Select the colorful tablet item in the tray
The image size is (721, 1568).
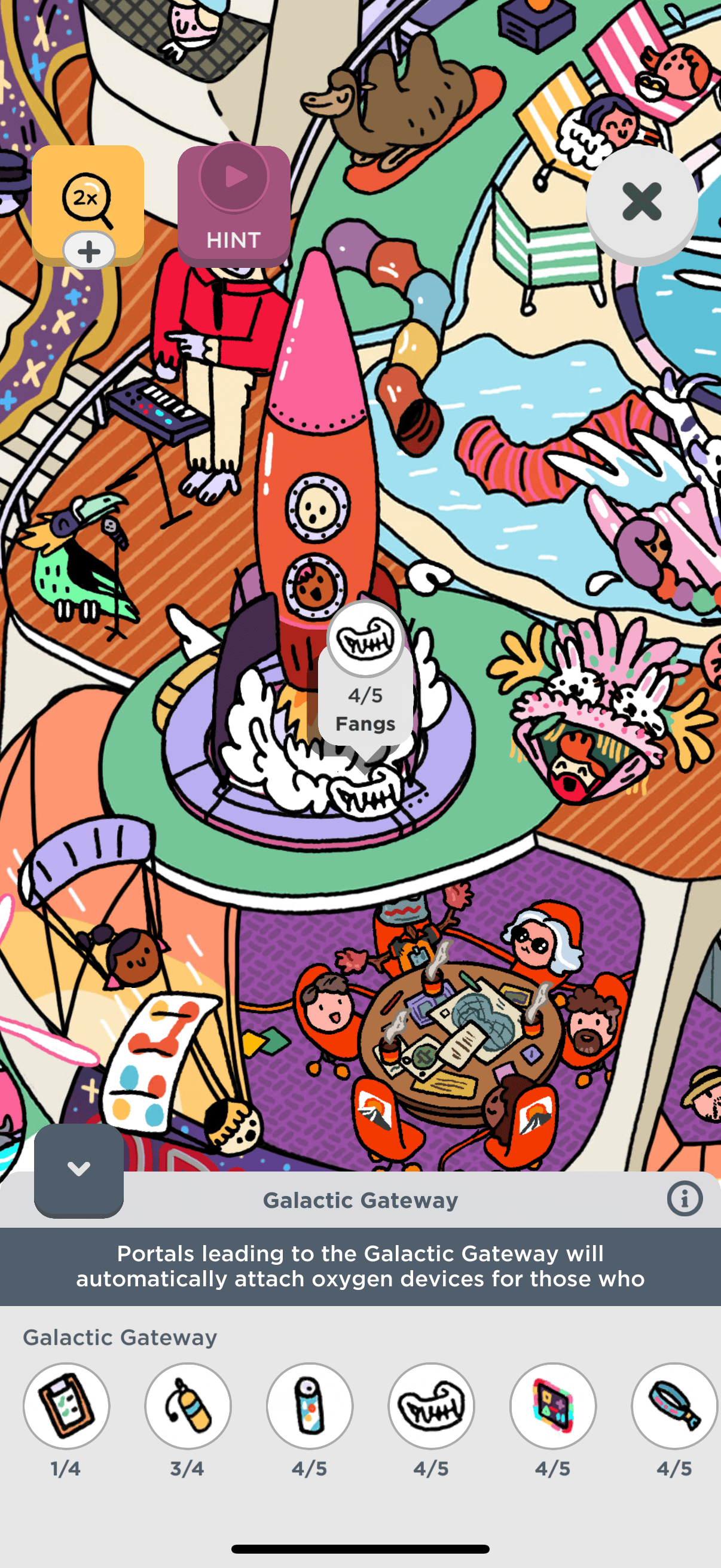553,1405
